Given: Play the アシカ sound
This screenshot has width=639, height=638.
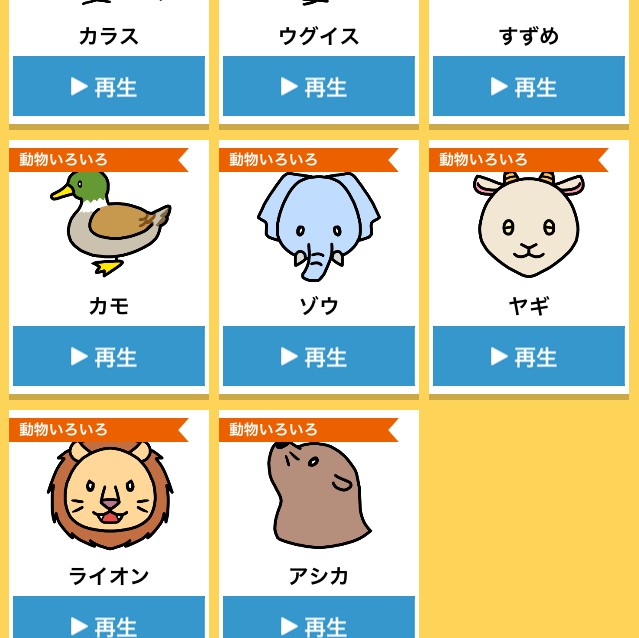Looking at the screenshot, I should (x=318, y=619).
